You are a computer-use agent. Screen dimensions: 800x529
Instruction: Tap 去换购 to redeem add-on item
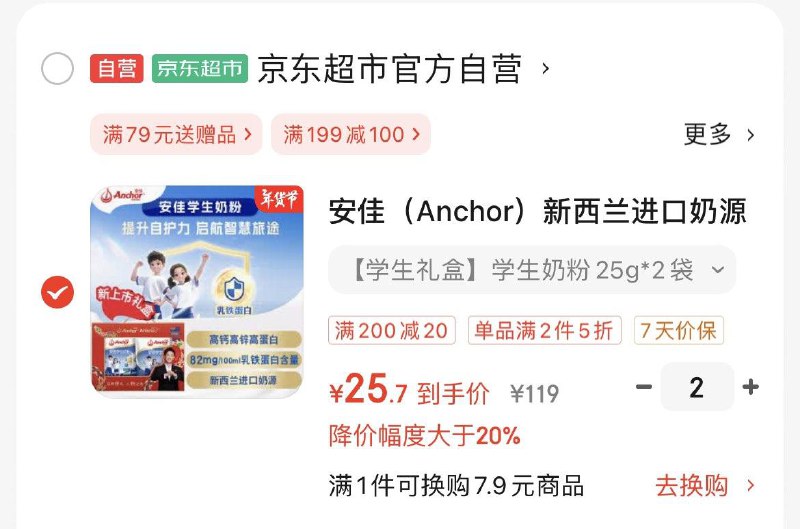tap(705, 486)
